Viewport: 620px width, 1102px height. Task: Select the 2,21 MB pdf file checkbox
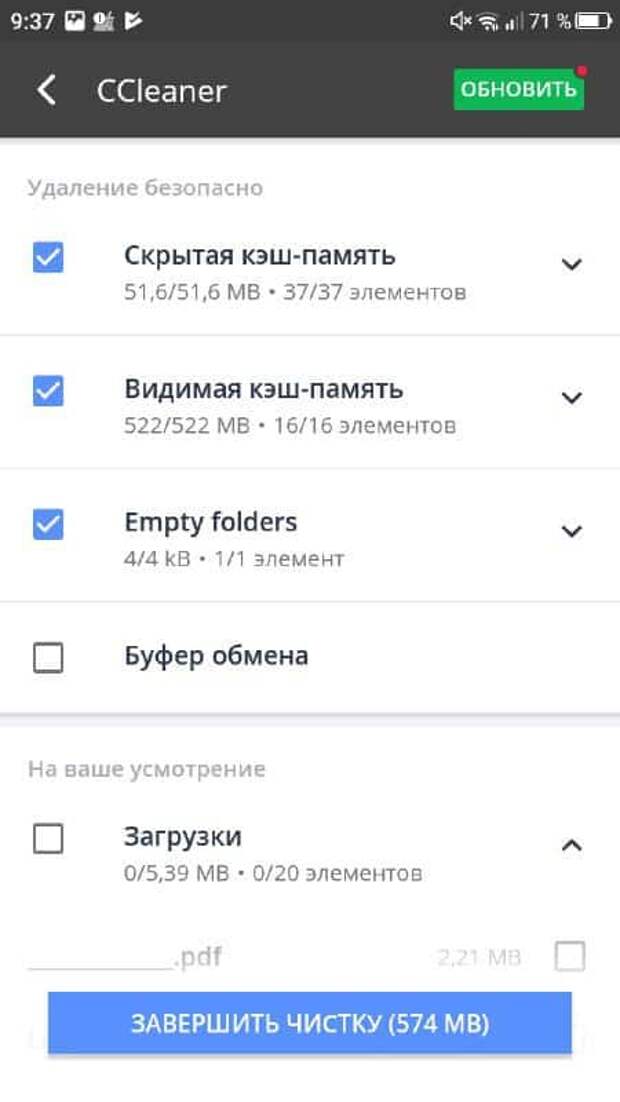pos(570,957)
